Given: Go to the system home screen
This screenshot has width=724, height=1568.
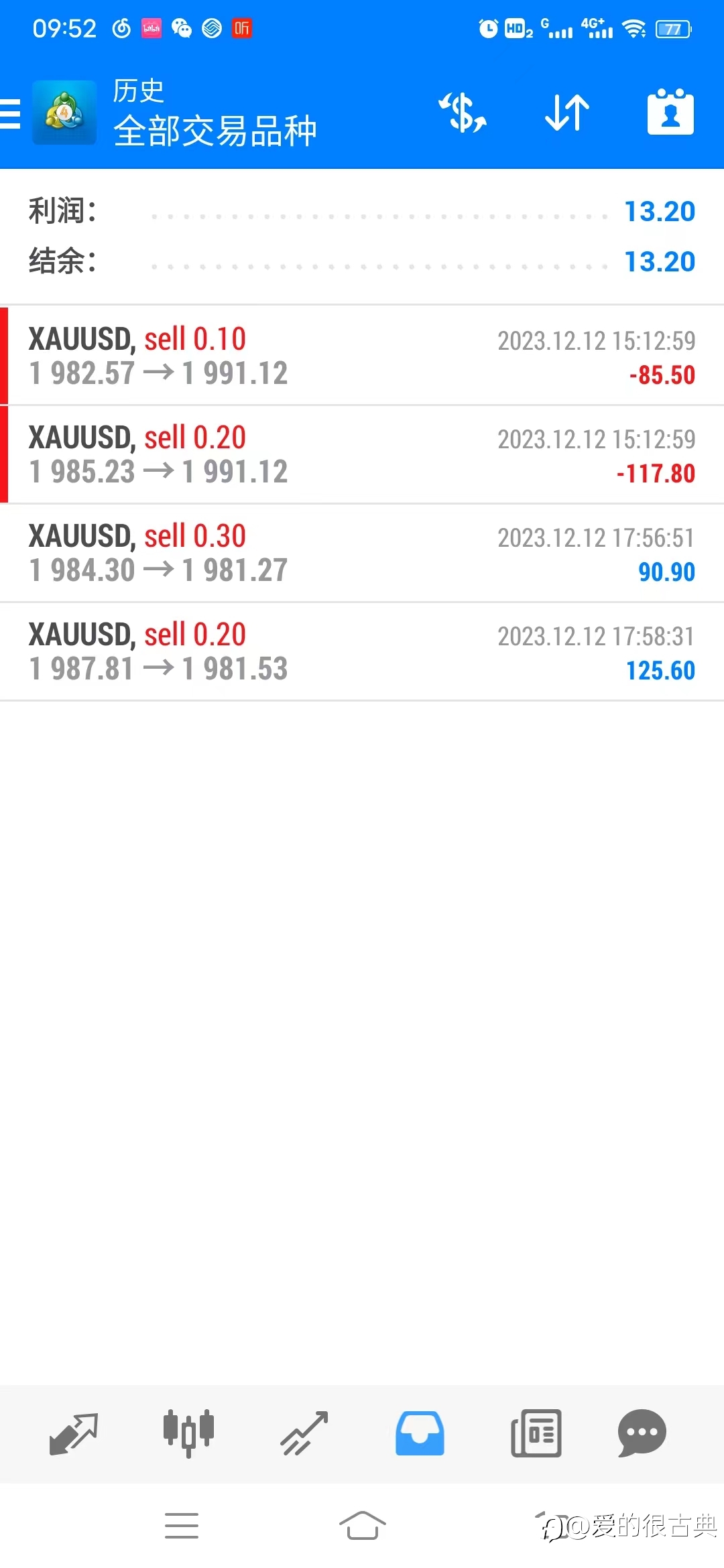Looking at the screenshot, I should point(362,1526).
